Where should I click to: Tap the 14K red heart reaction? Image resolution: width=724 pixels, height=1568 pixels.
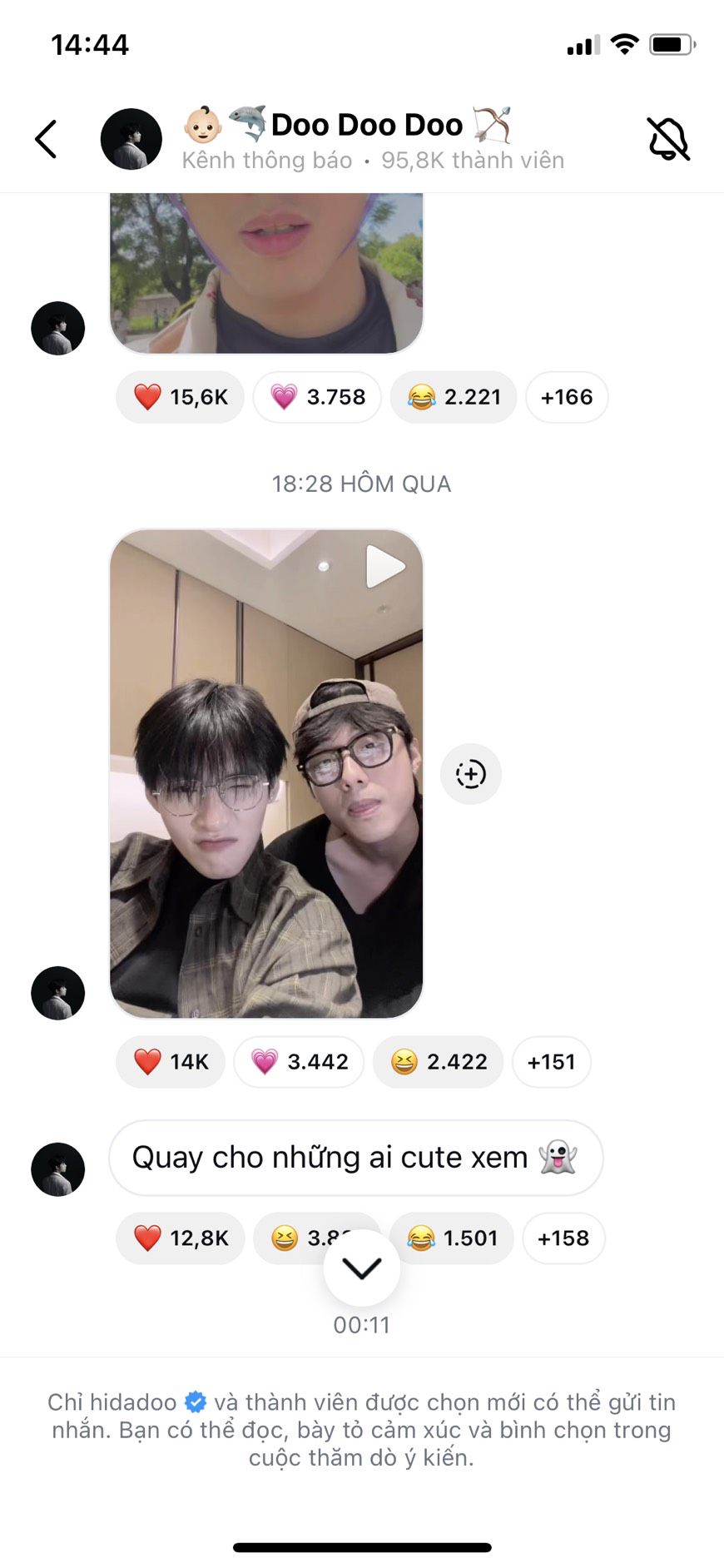[171, 1062]
